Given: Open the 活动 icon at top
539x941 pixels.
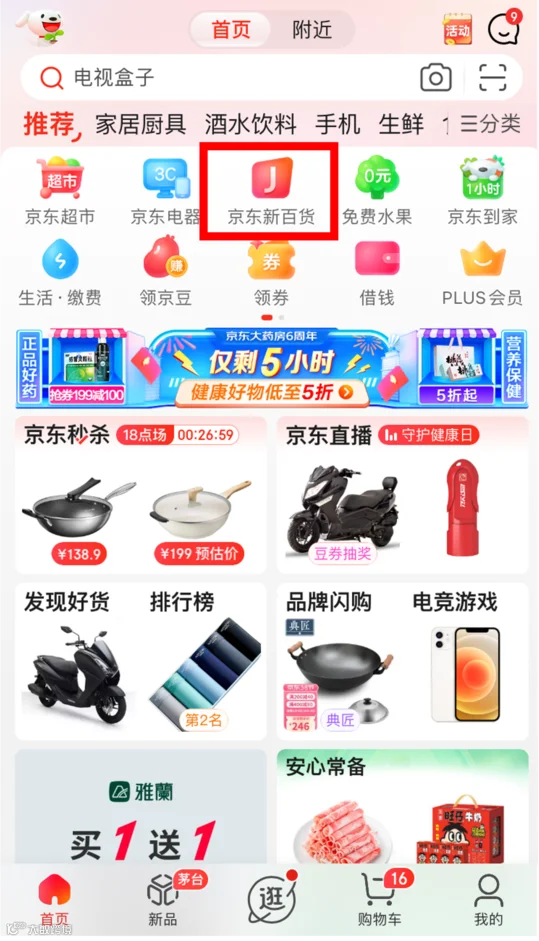Looking at the screenshot, I should 457,29.
